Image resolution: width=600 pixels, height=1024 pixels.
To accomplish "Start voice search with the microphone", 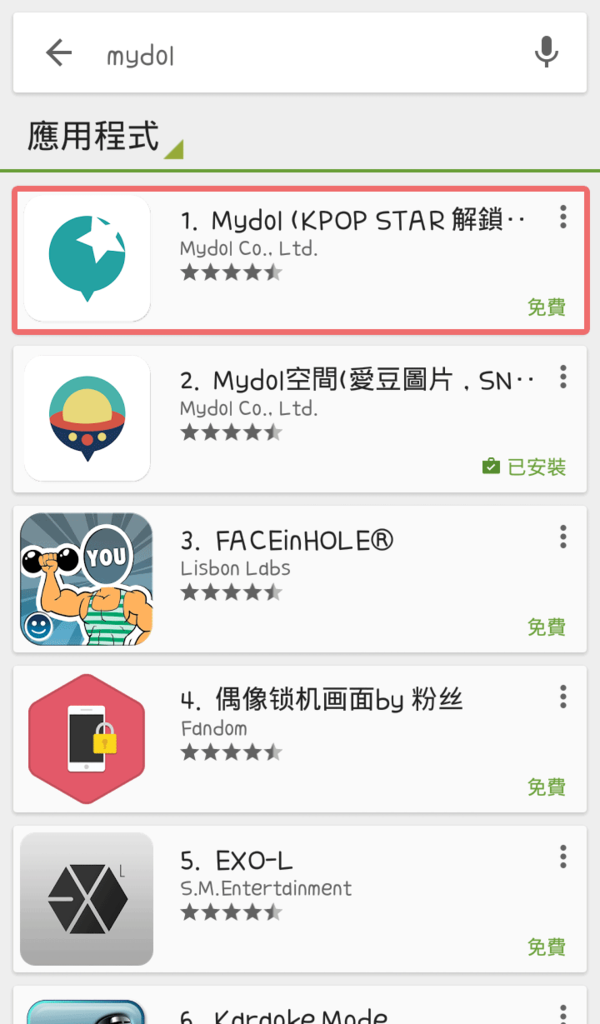I will (x=546, y=53).
